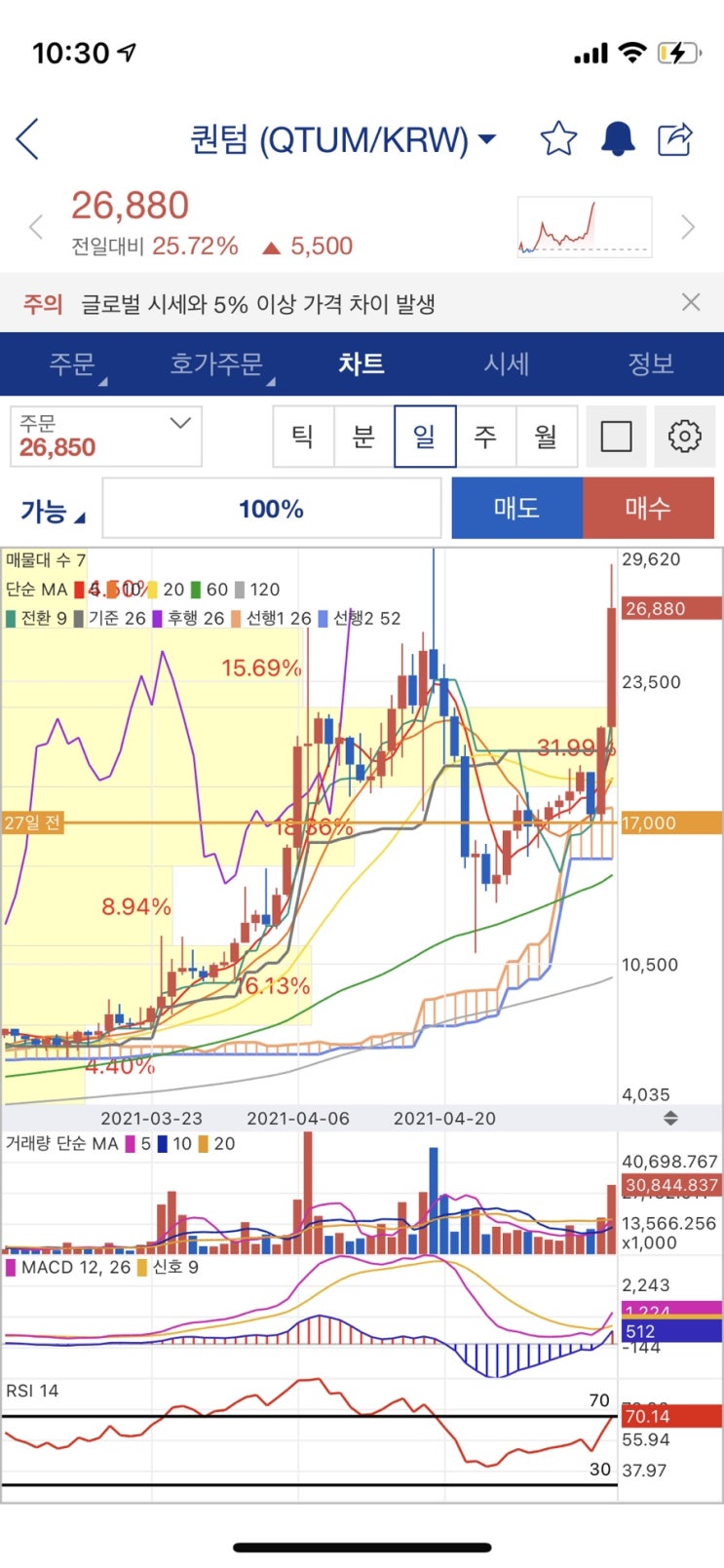Screen dimensions: 724x1568
Task: Switch to the 정보 tab
Action: (651, 364)
